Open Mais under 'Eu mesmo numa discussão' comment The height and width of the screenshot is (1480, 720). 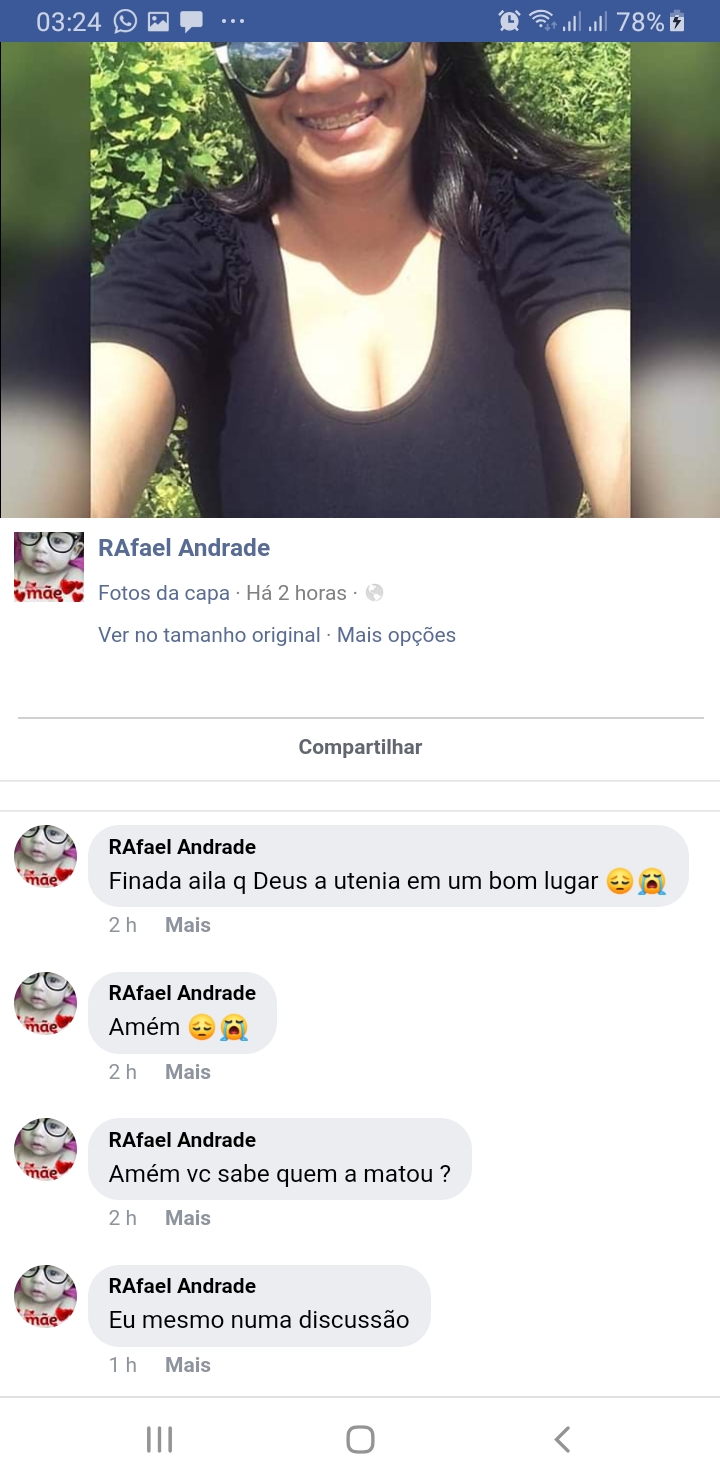tap(188, 1365)
